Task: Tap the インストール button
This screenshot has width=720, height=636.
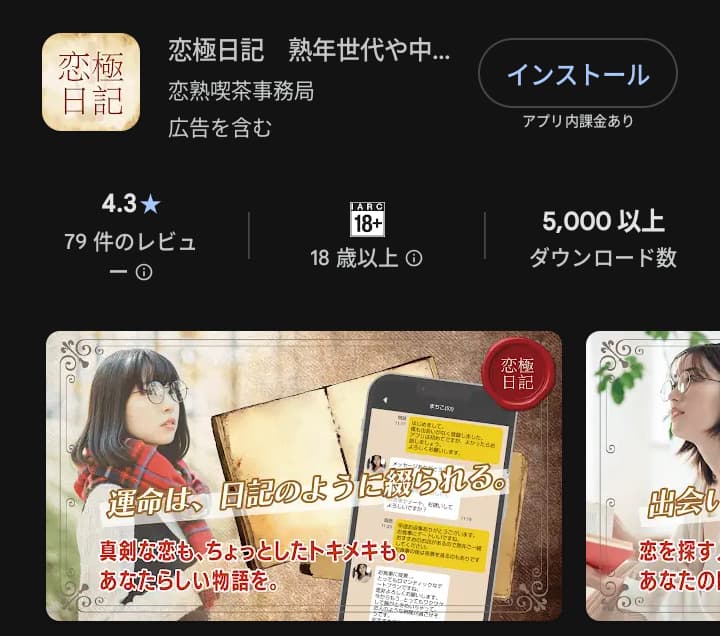Action: 577,76
